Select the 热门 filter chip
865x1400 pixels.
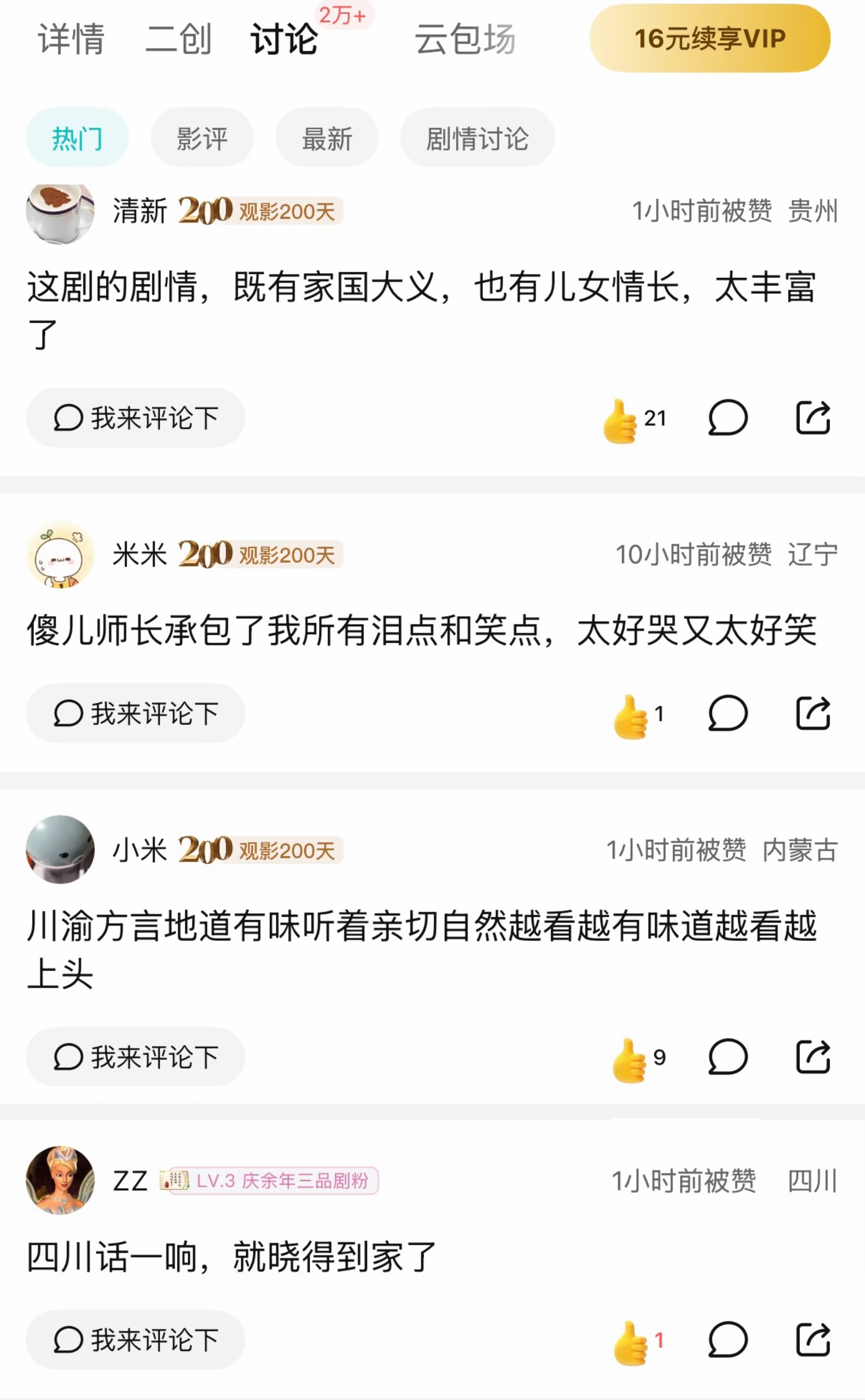pos(77,138)
